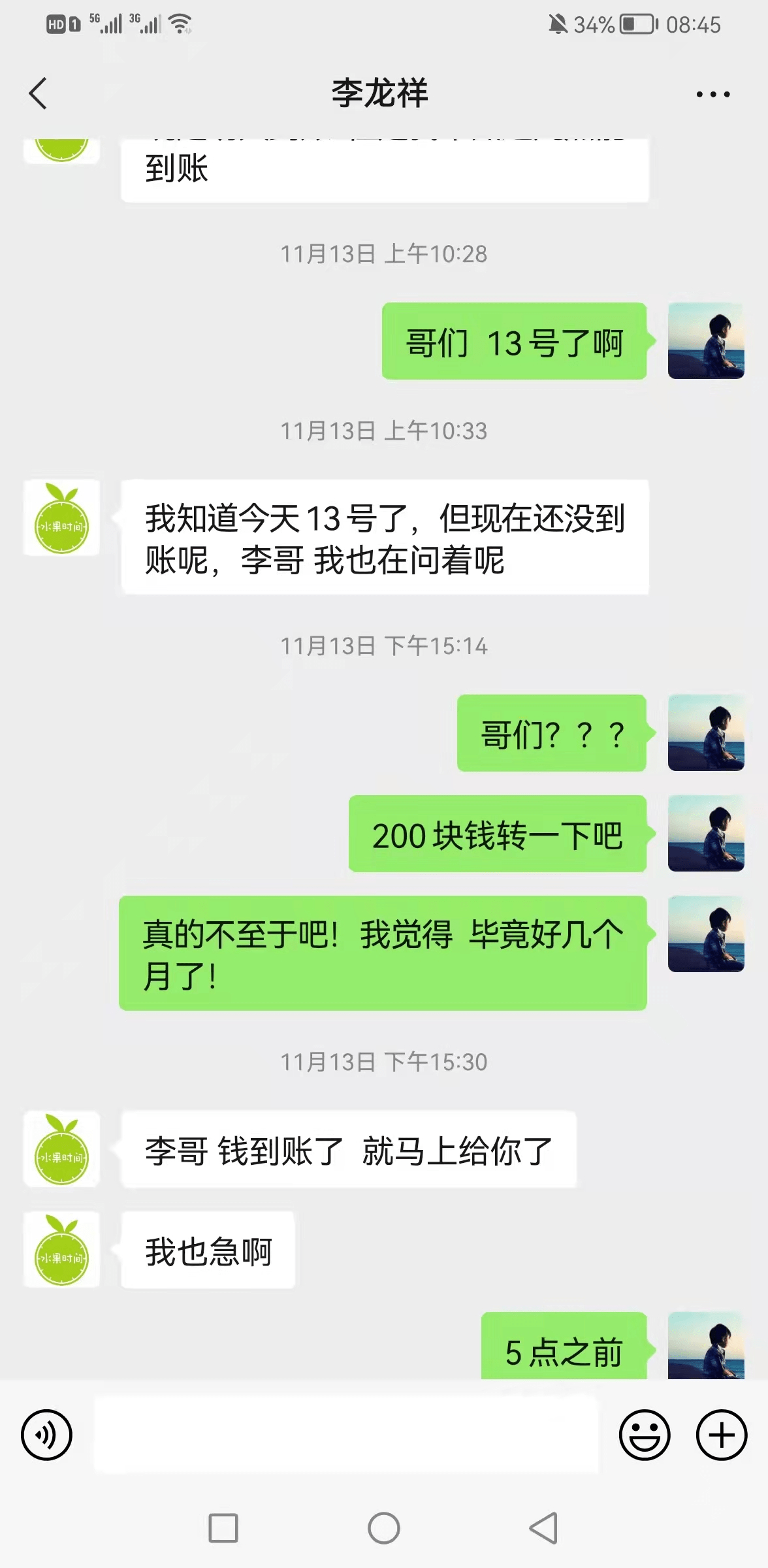Go back from the 李龙祥 chat
768x1568 pixels.
click(x=39, y=93)
